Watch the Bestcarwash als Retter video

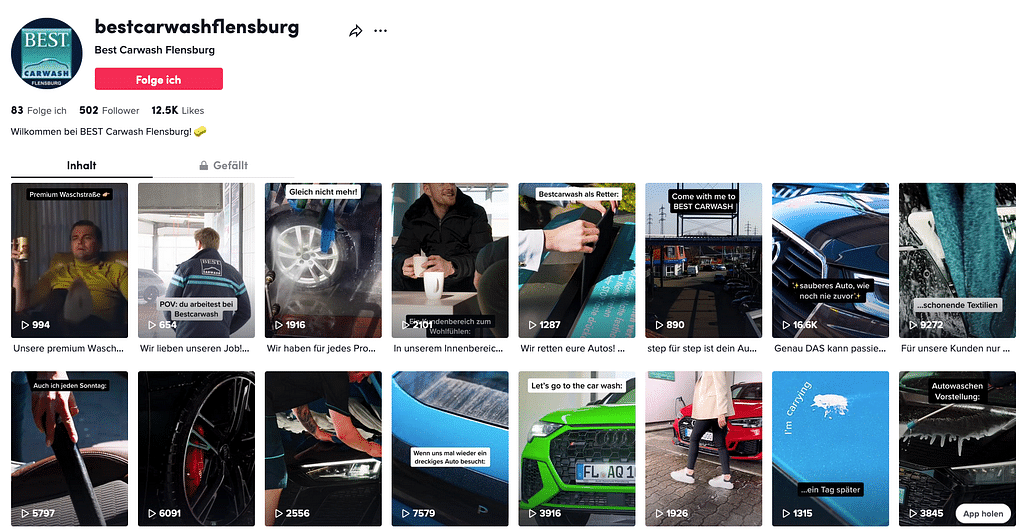tap(576, 260)
